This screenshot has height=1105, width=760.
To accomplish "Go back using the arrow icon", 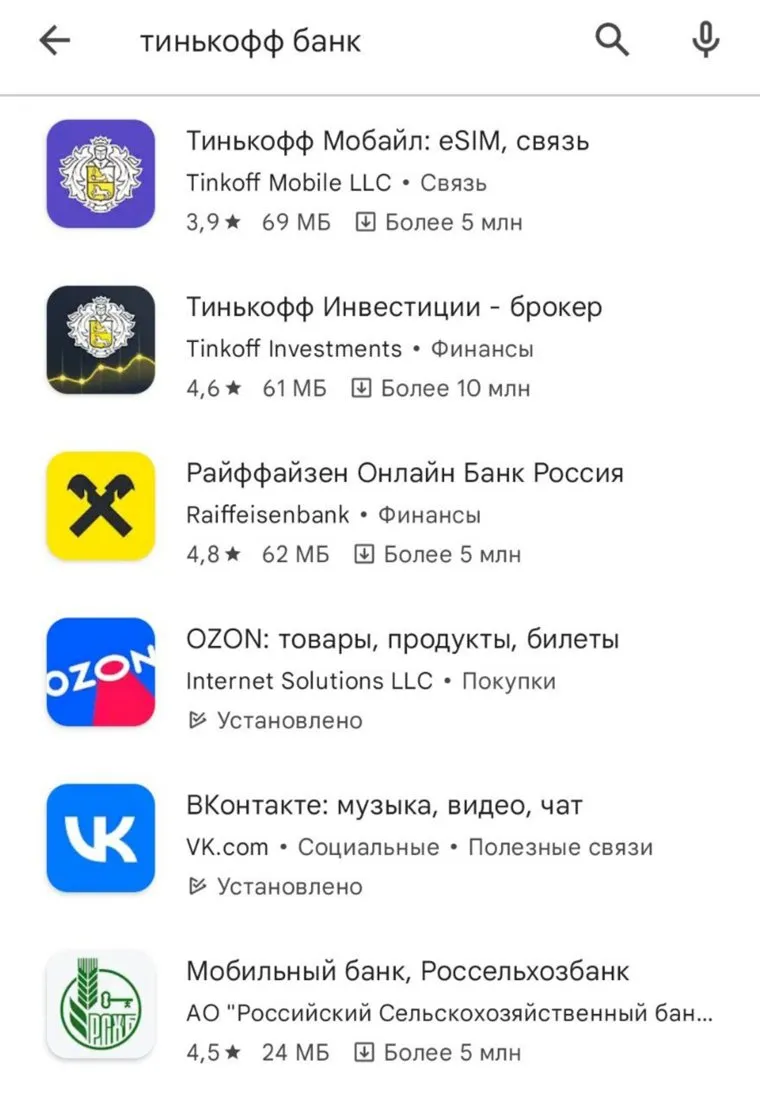I will (54, 41).
